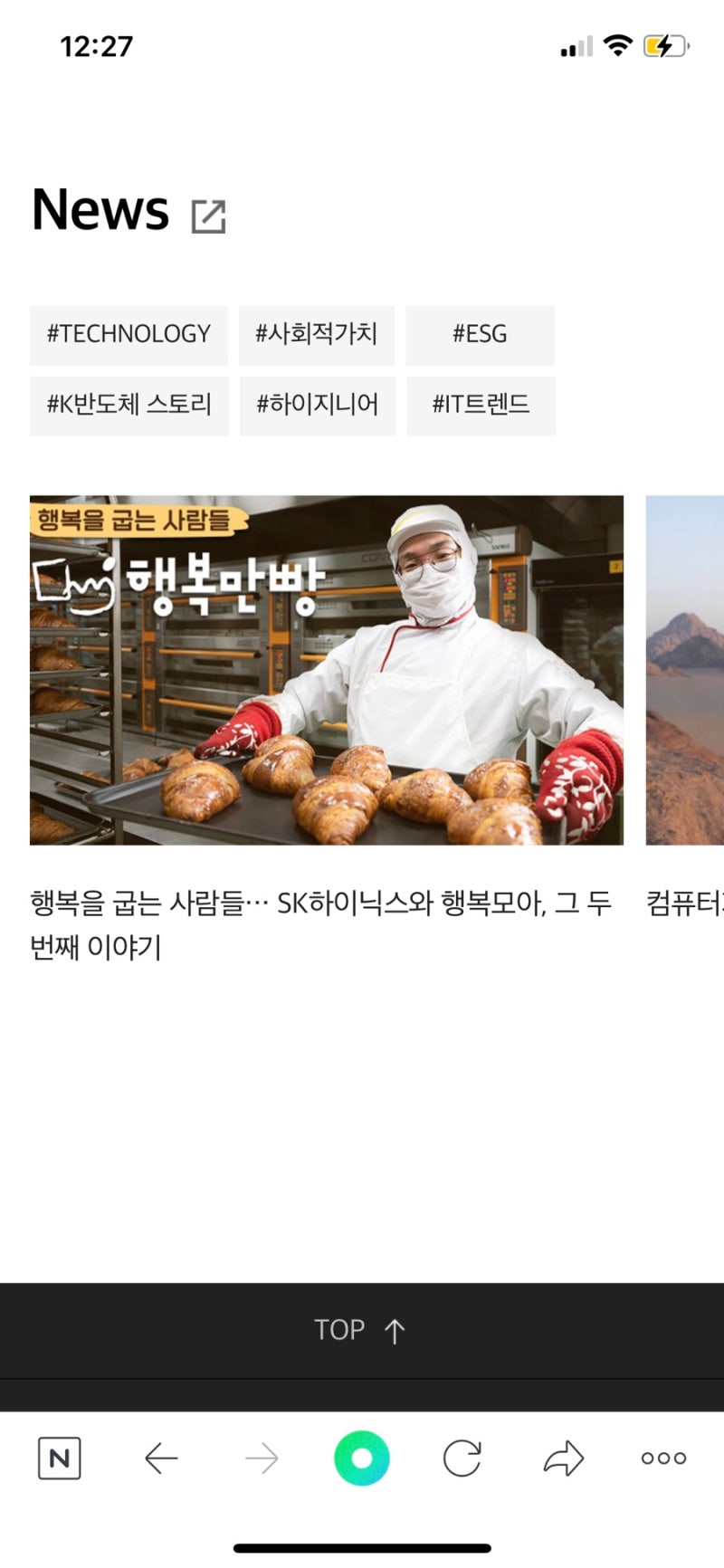Tap the #ESG tag chip
This screenshot has height=1568, width=724.
tap(480, 334)
